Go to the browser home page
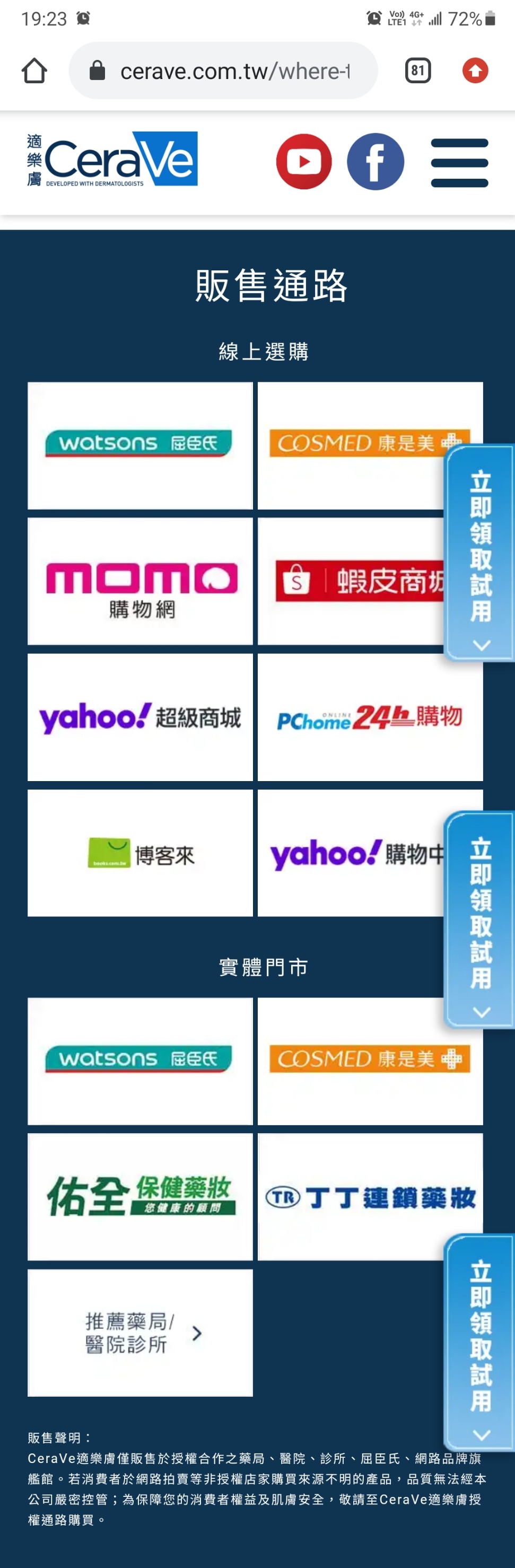 click(34, 71)
